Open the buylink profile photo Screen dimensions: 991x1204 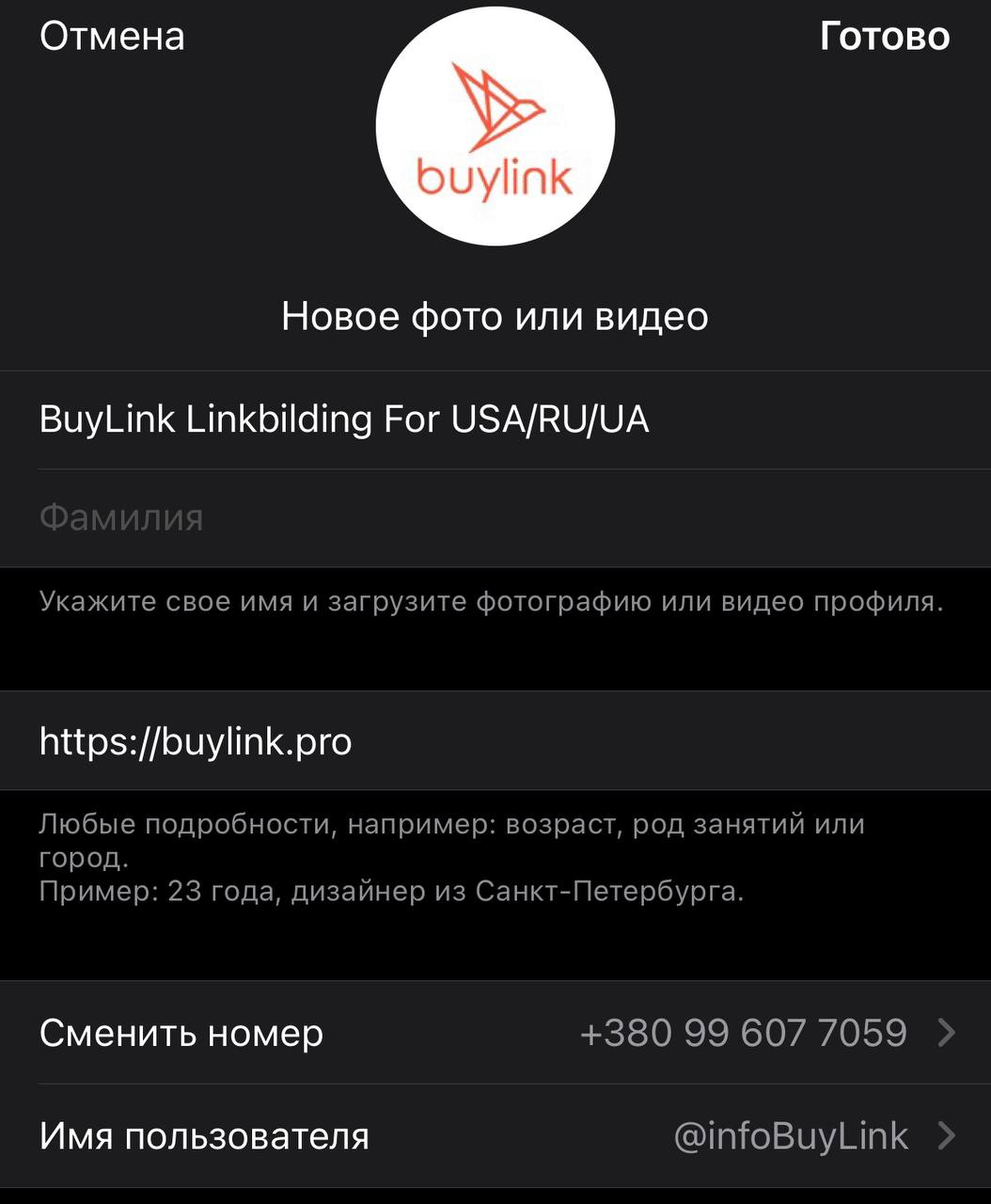[x=495, y=126]
